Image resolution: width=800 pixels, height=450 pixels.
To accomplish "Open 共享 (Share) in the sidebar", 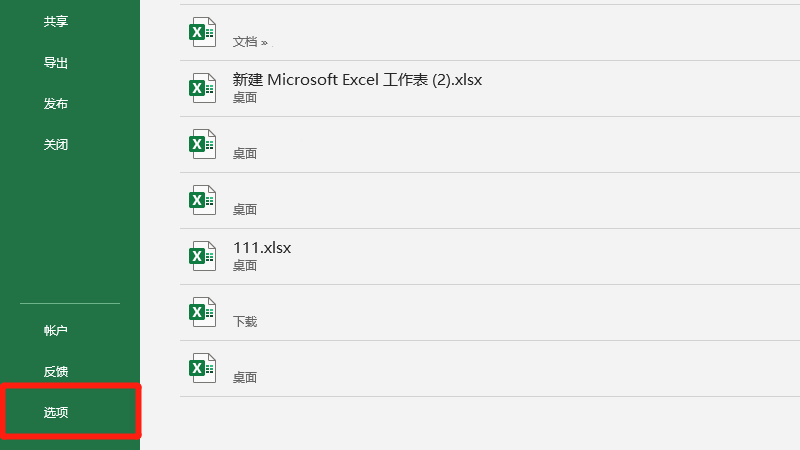I will tap(56, 21).
